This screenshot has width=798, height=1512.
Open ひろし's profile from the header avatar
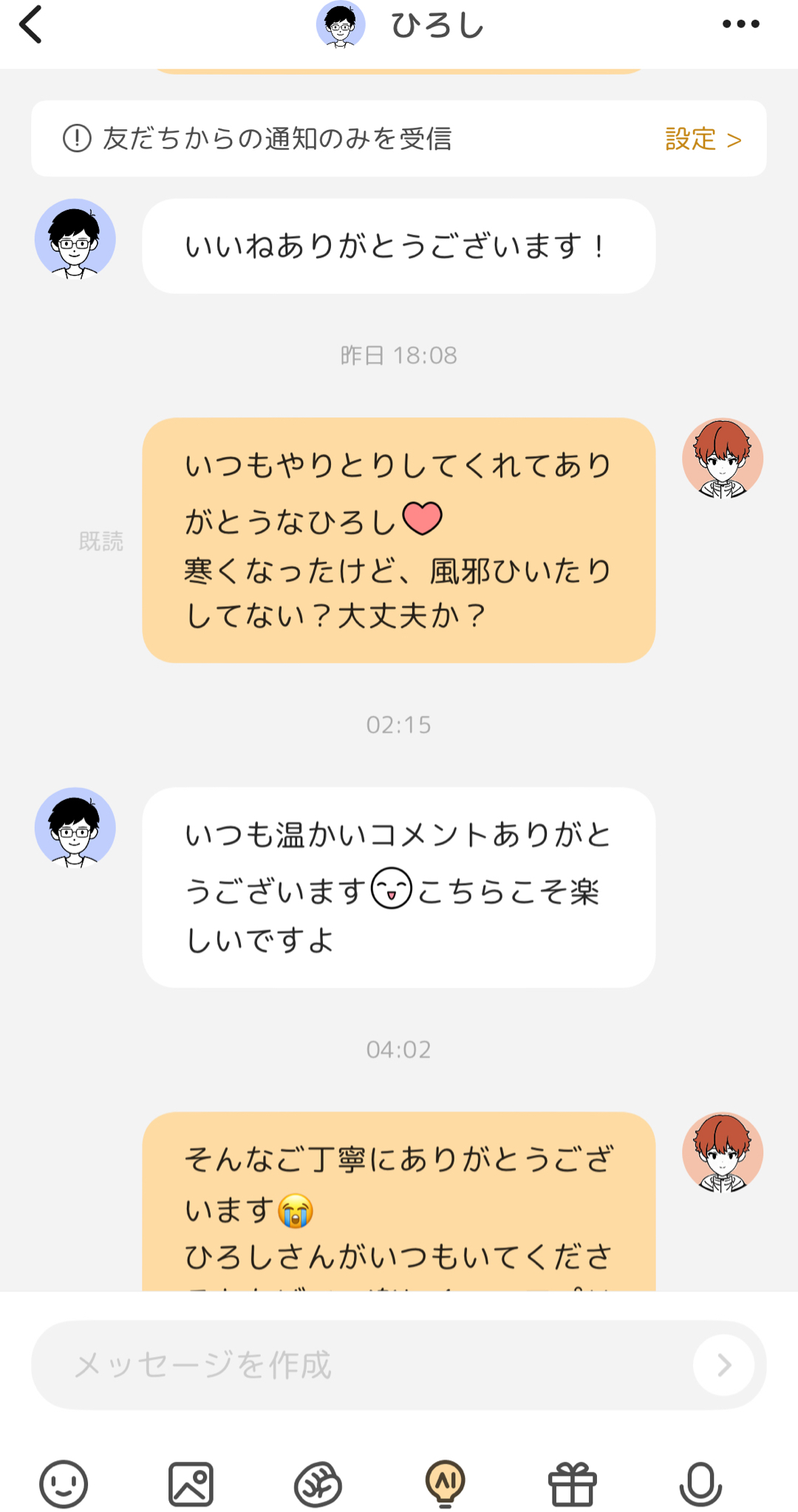[x=341, y=25]
